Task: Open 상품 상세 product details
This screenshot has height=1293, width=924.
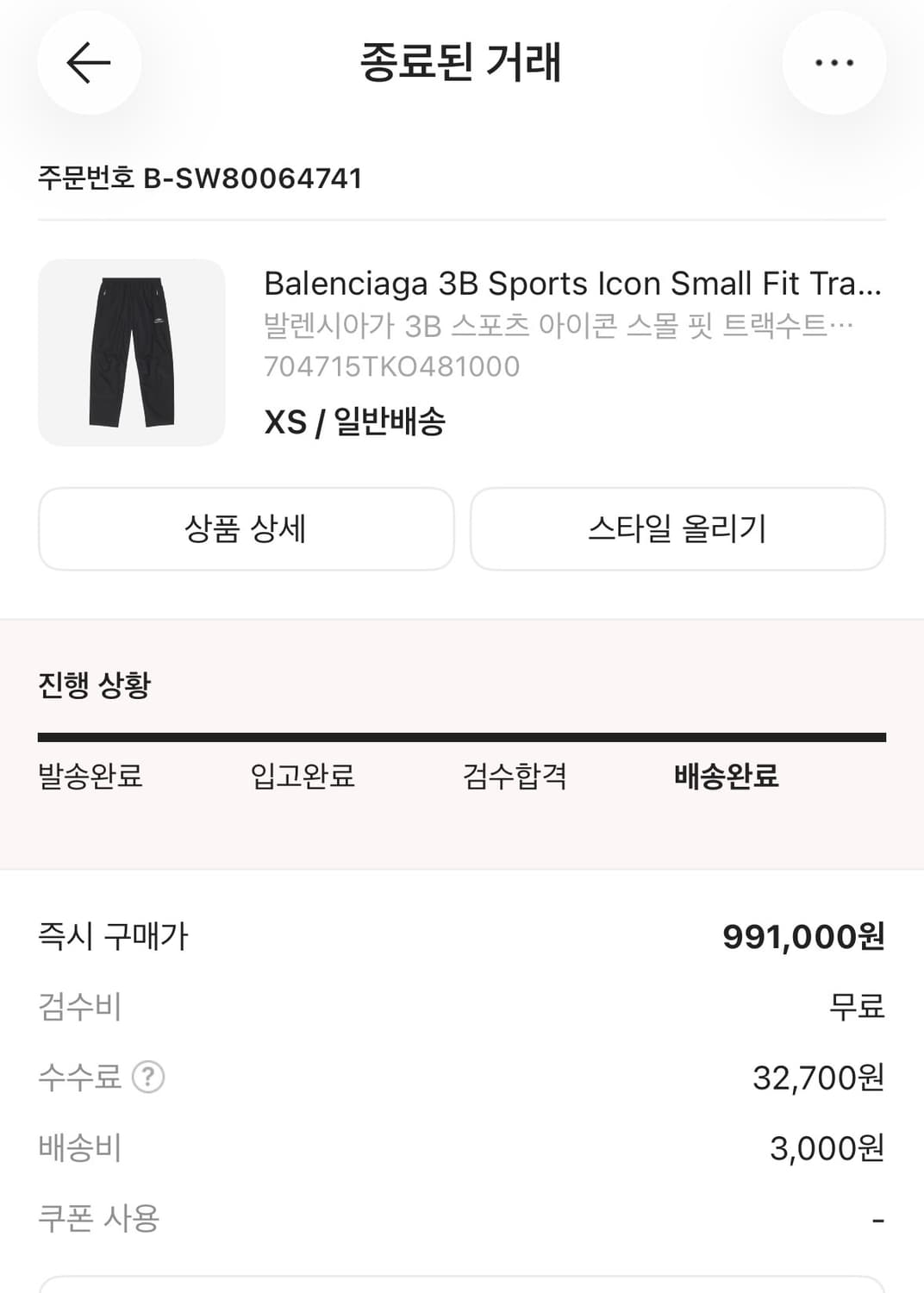Action: pyautogui.click(x=246, y=529)
